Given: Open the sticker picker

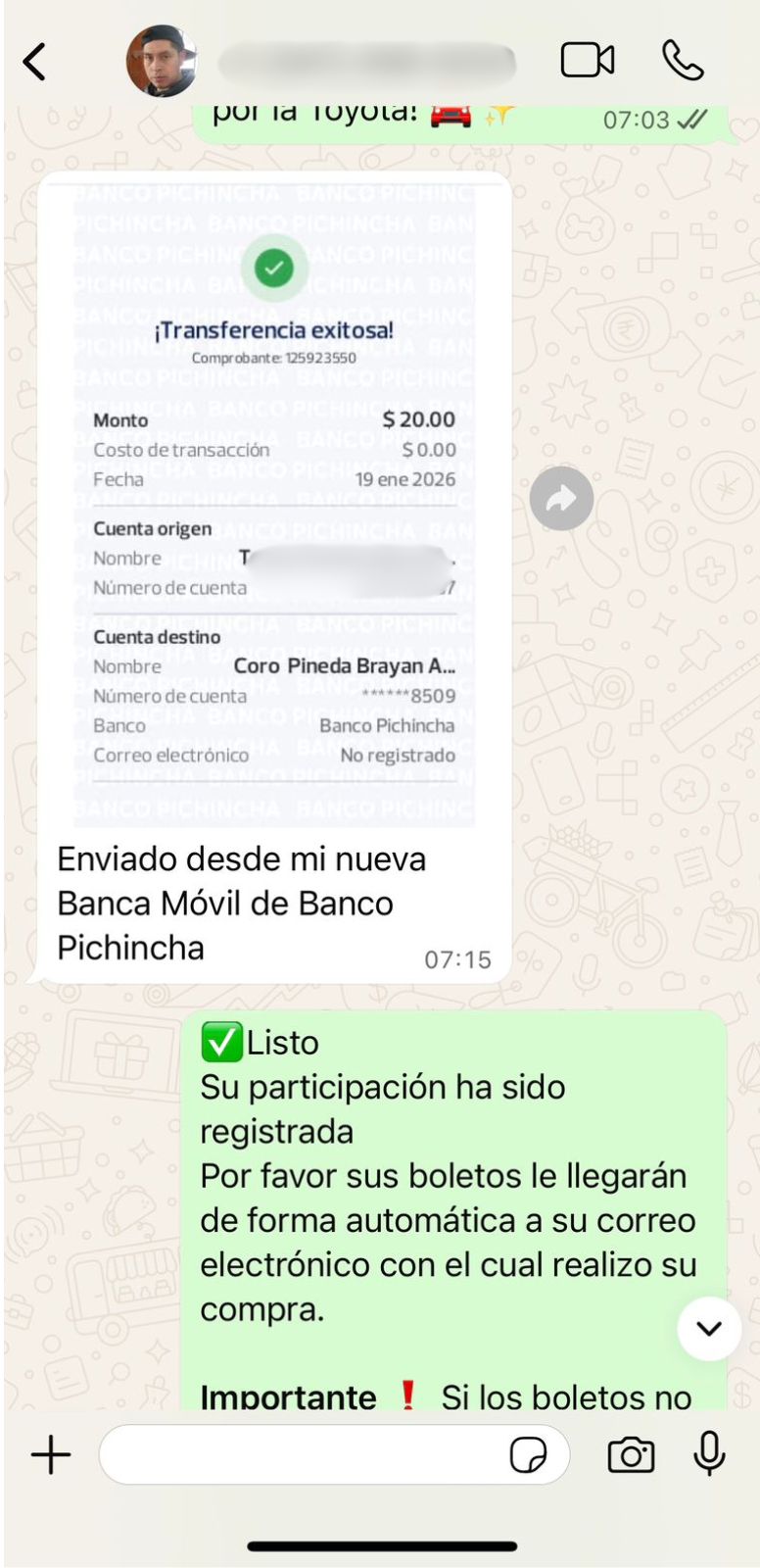Looking at the screenshot, I should 529,1455.
